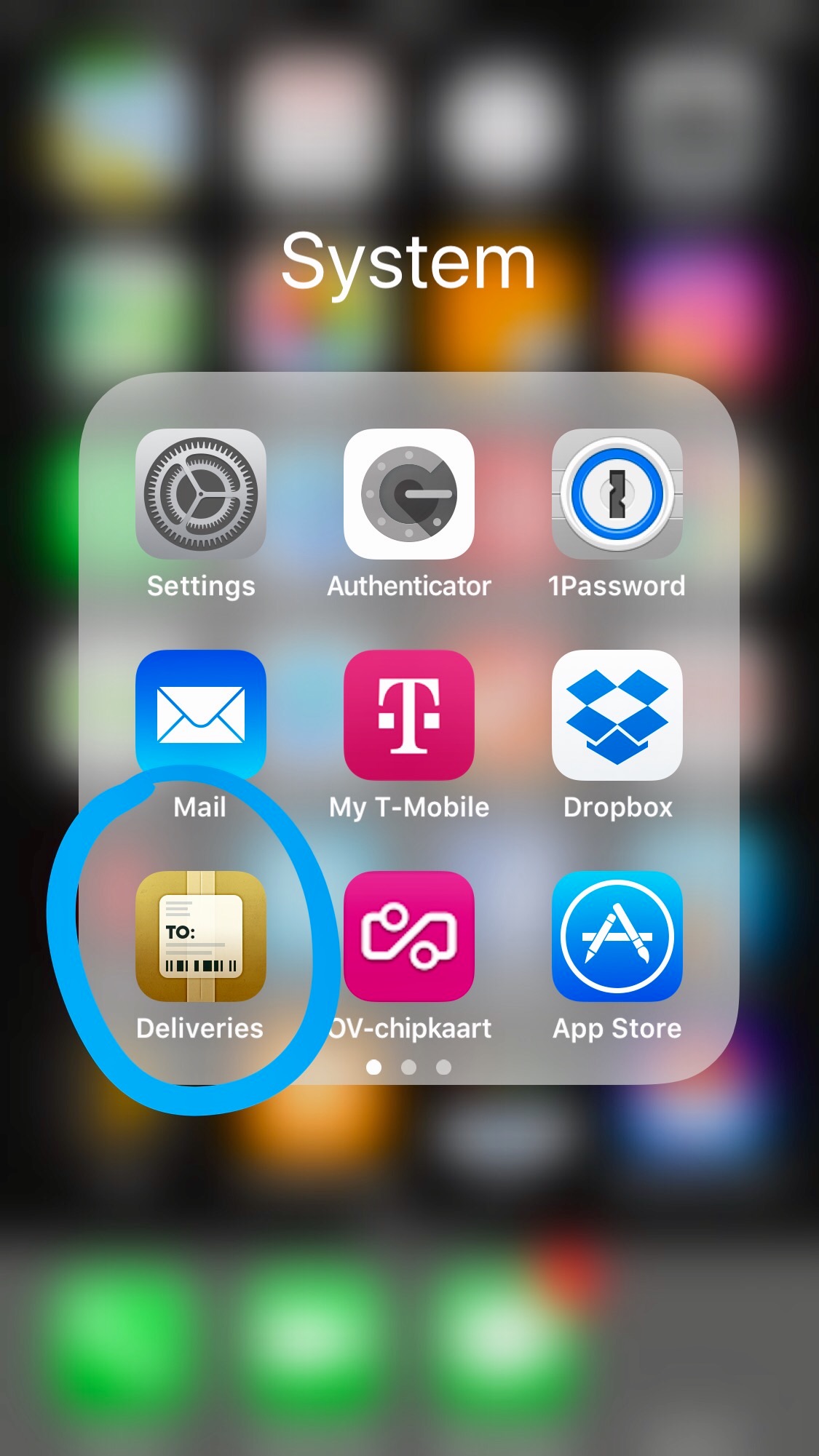Open 1Password
This screenshot has height=1456, width=819.
click(x=617, y=494)
